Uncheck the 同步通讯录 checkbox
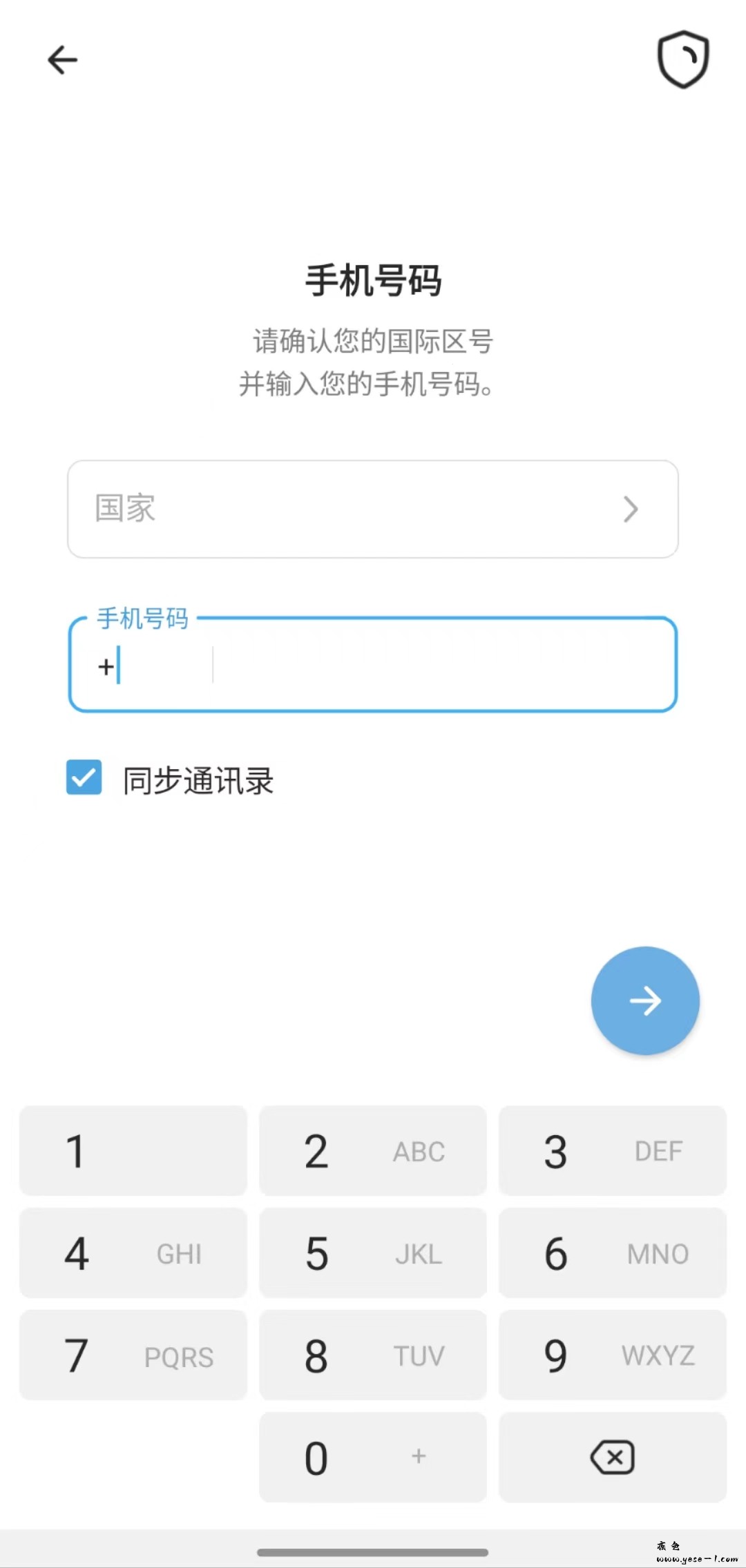Image resolution: width=746 pixels, height=1568 pixels. [x=84, y=777]
